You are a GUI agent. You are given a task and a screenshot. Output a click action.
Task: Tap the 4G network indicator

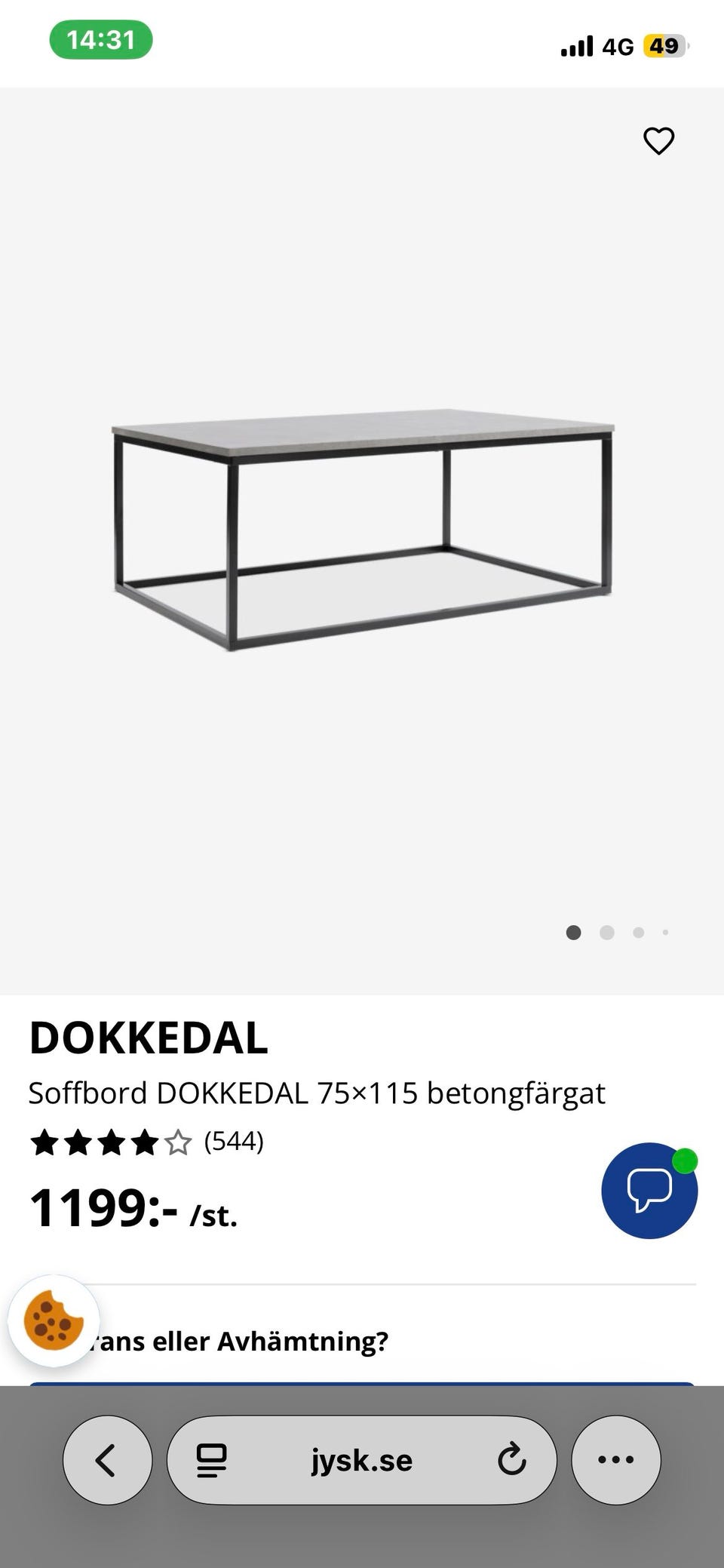(620, 45)
